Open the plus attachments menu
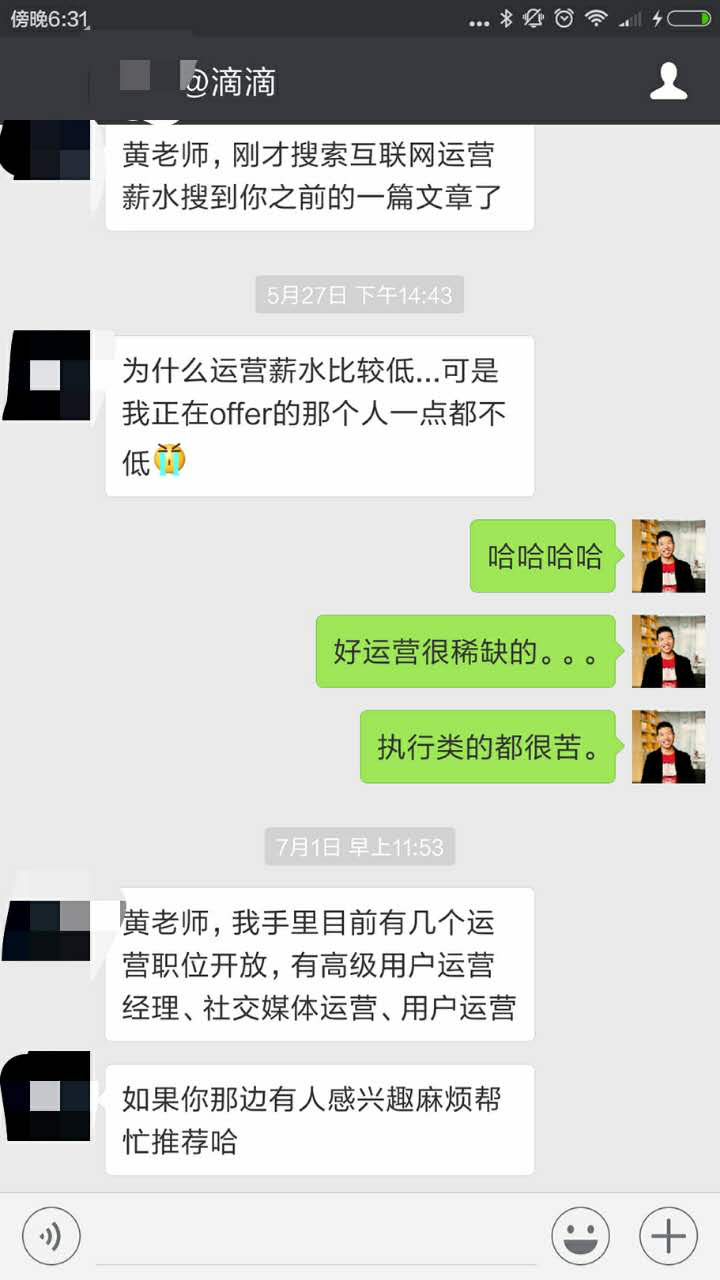Image resolution: width=720 pixels, height=1280 pixels. pos(668,1236)
